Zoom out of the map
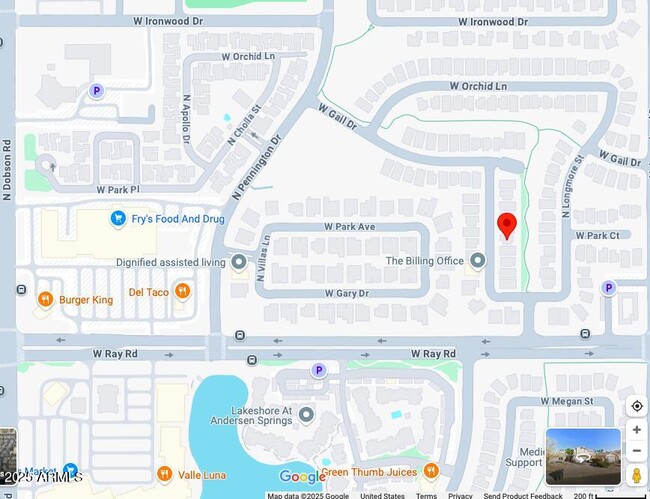This screenshot has height=499, width=650. pyautogui.click(x=636, y=452)
